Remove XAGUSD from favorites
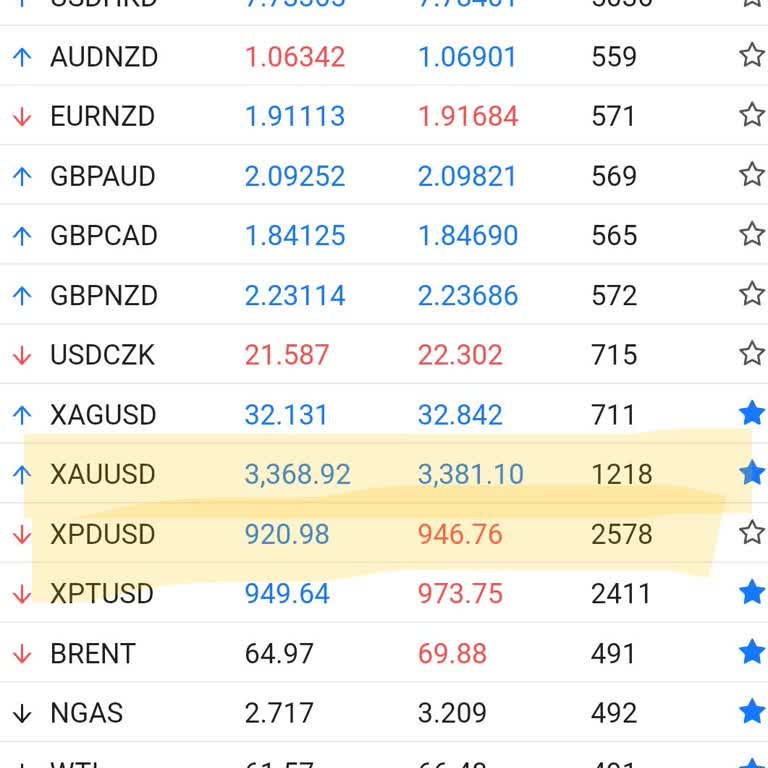Screen dimensions: 768x768 752,413
